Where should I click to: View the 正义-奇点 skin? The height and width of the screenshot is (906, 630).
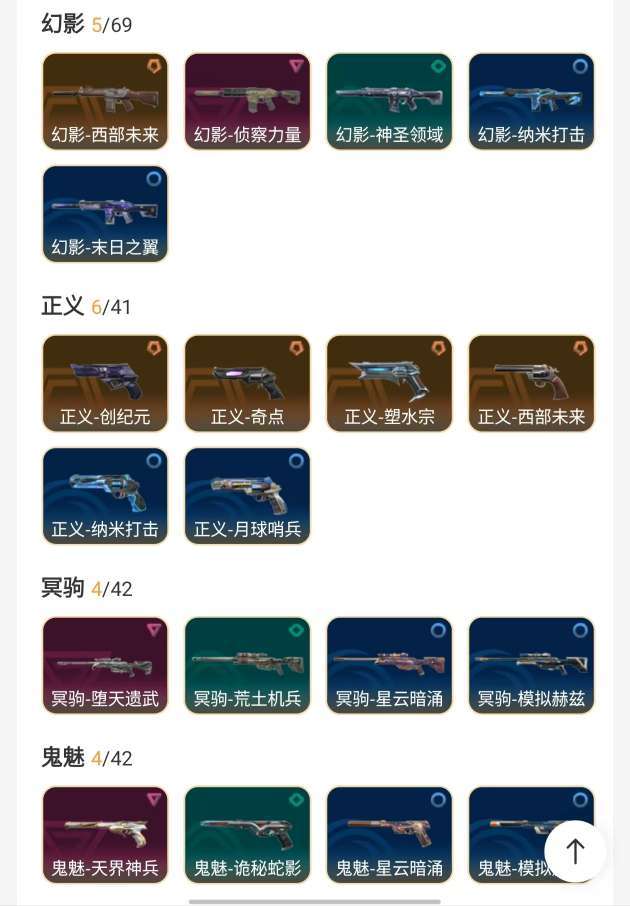click(x=247, y=384)
